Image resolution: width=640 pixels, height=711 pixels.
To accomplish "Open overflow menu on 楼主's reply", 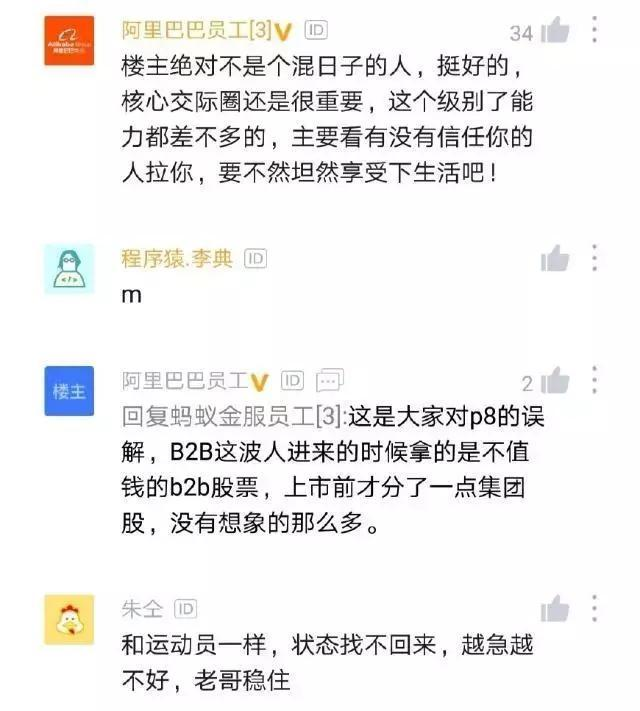I will 594,380.
